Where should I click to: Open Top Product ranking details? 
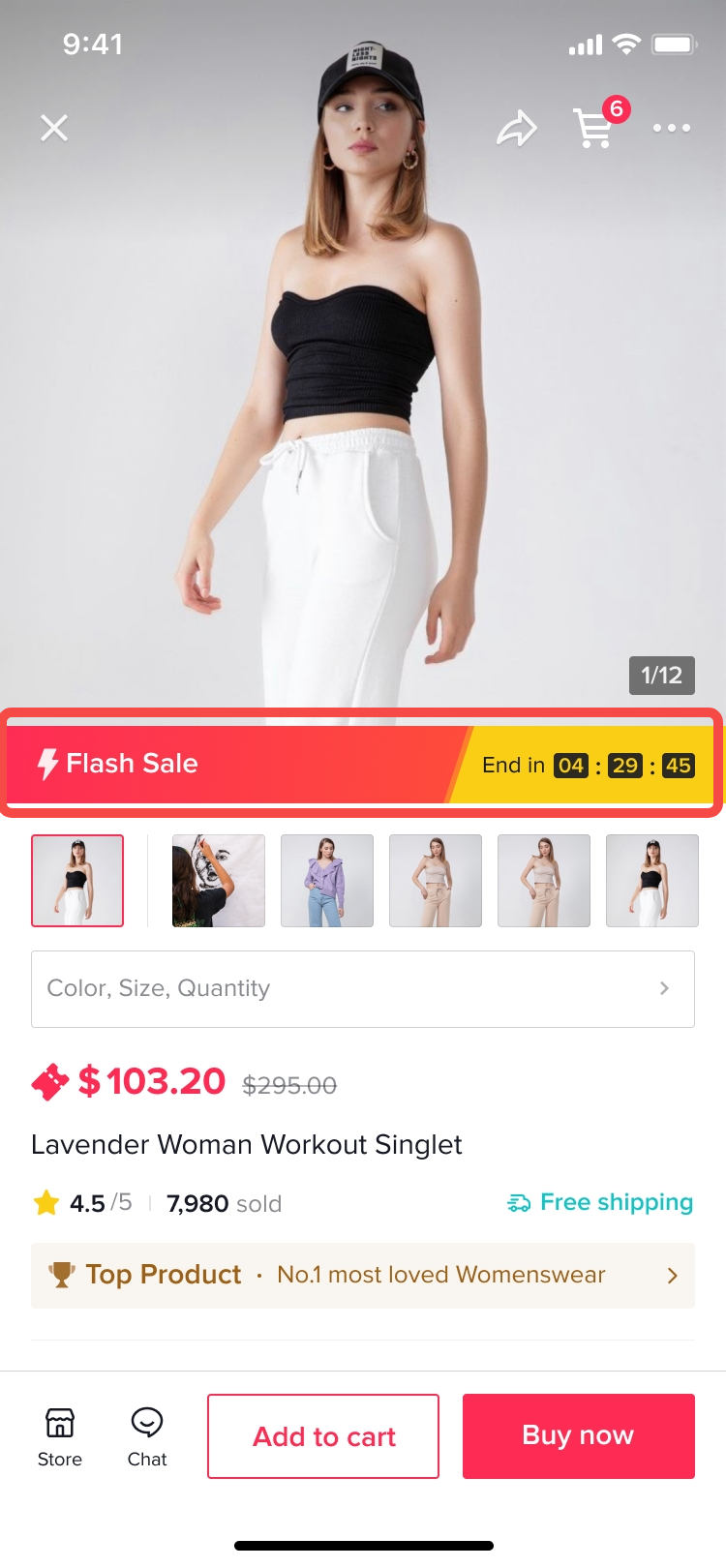tap(362, 1275)
